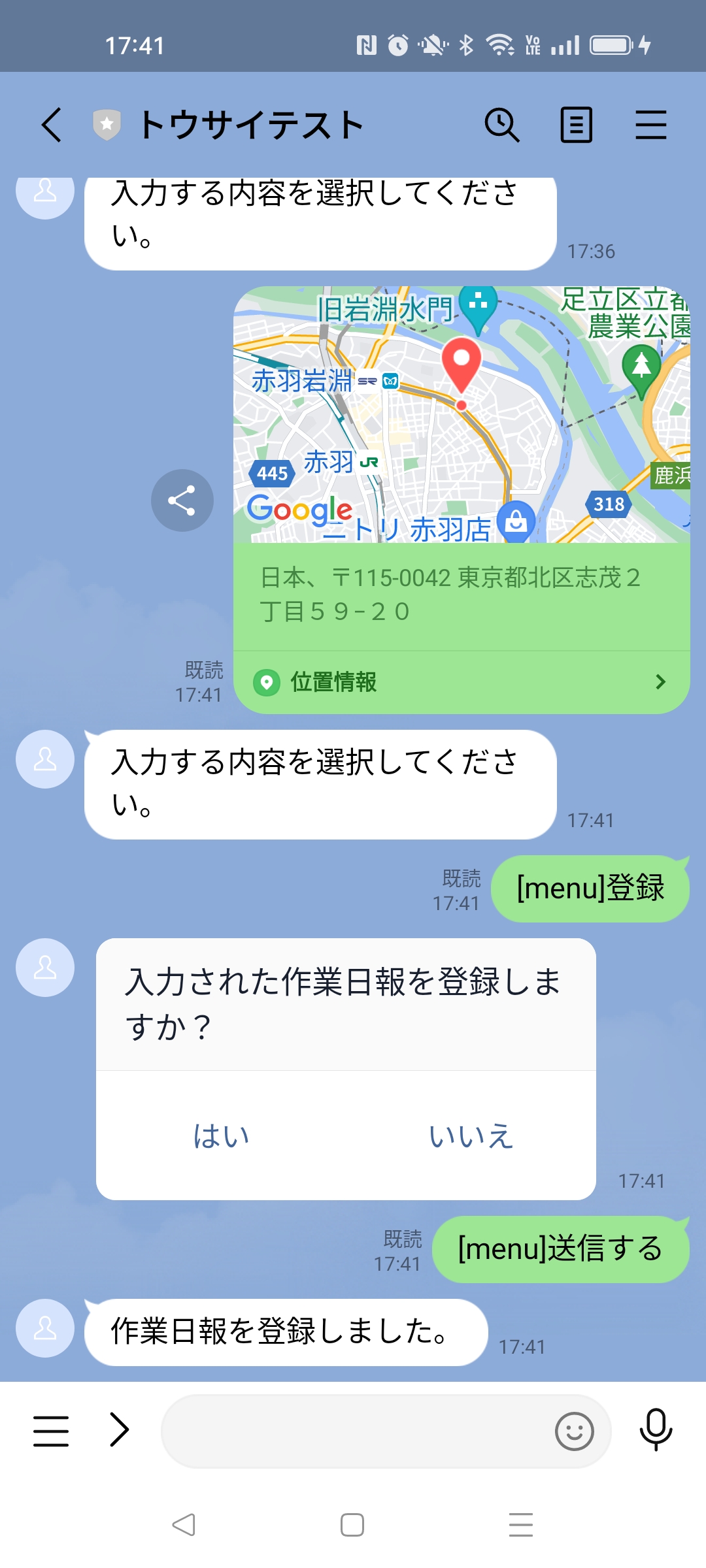Tap the system back triangle
This screenshot has width=706, height=1568.
click(x=184, y=1525)
